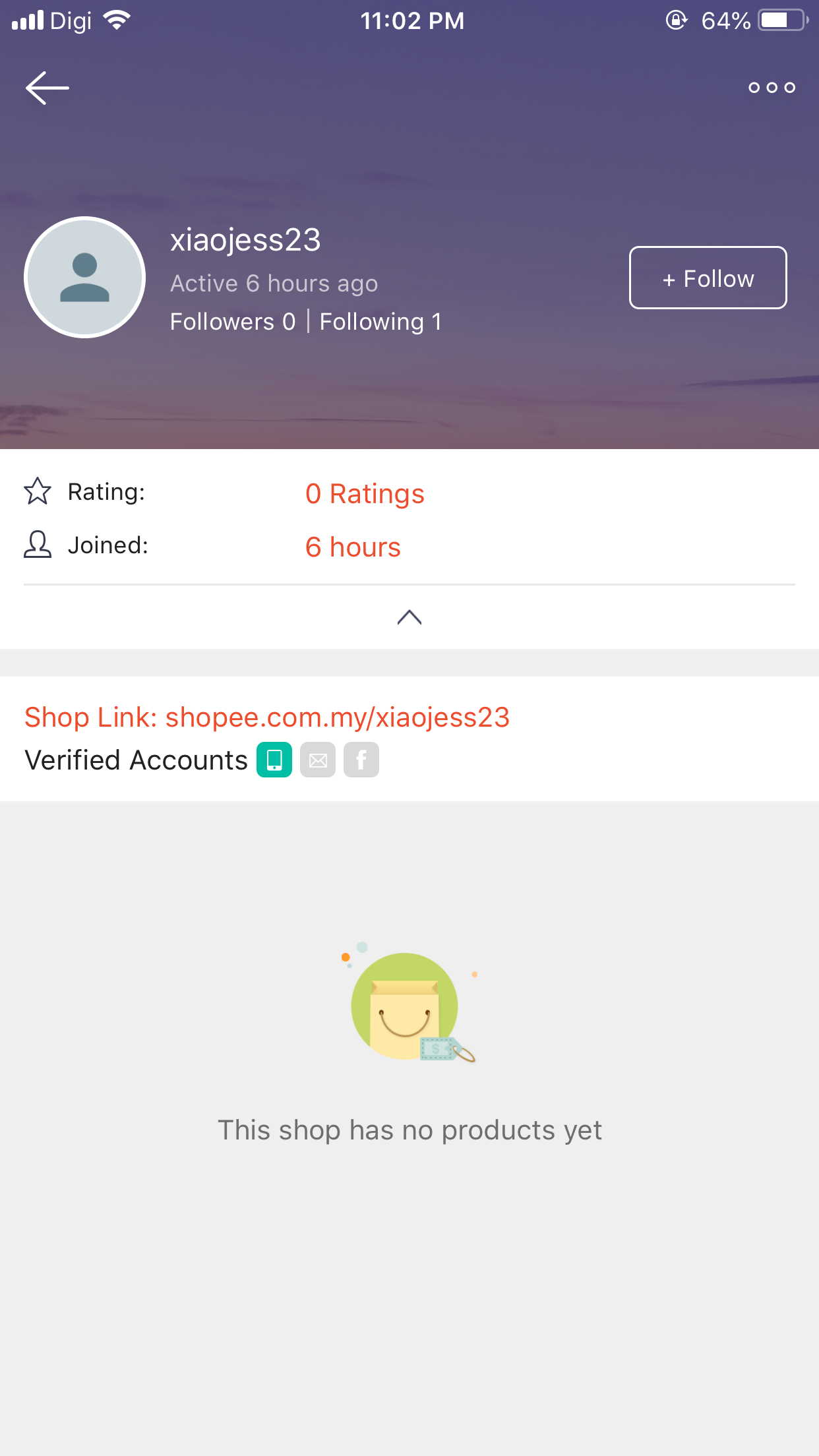Open the 0 Ratings details

365,494
